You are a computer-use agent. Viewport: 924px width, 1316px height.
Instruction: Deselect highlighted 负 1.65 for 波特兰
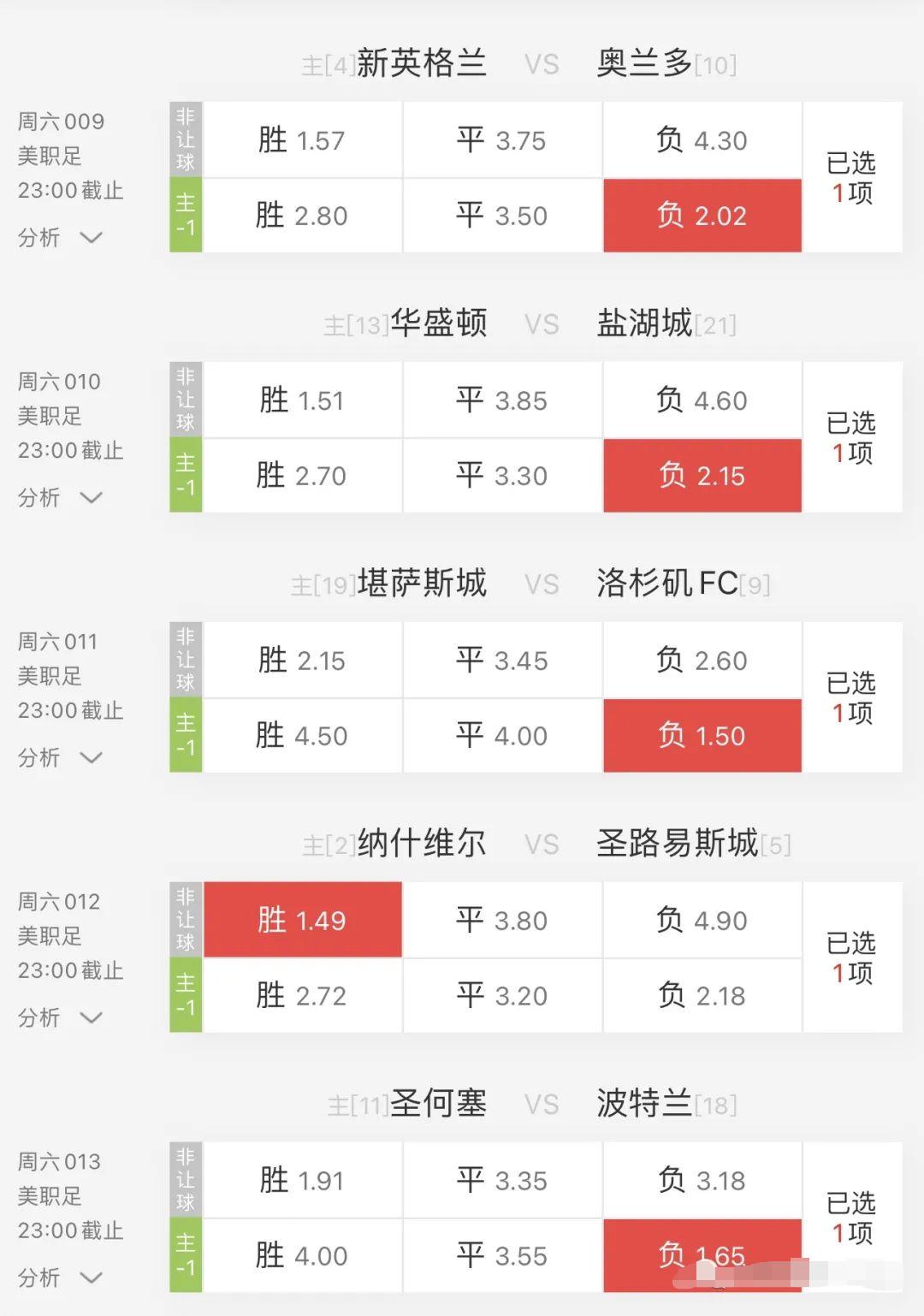(x=702, y=1254)
